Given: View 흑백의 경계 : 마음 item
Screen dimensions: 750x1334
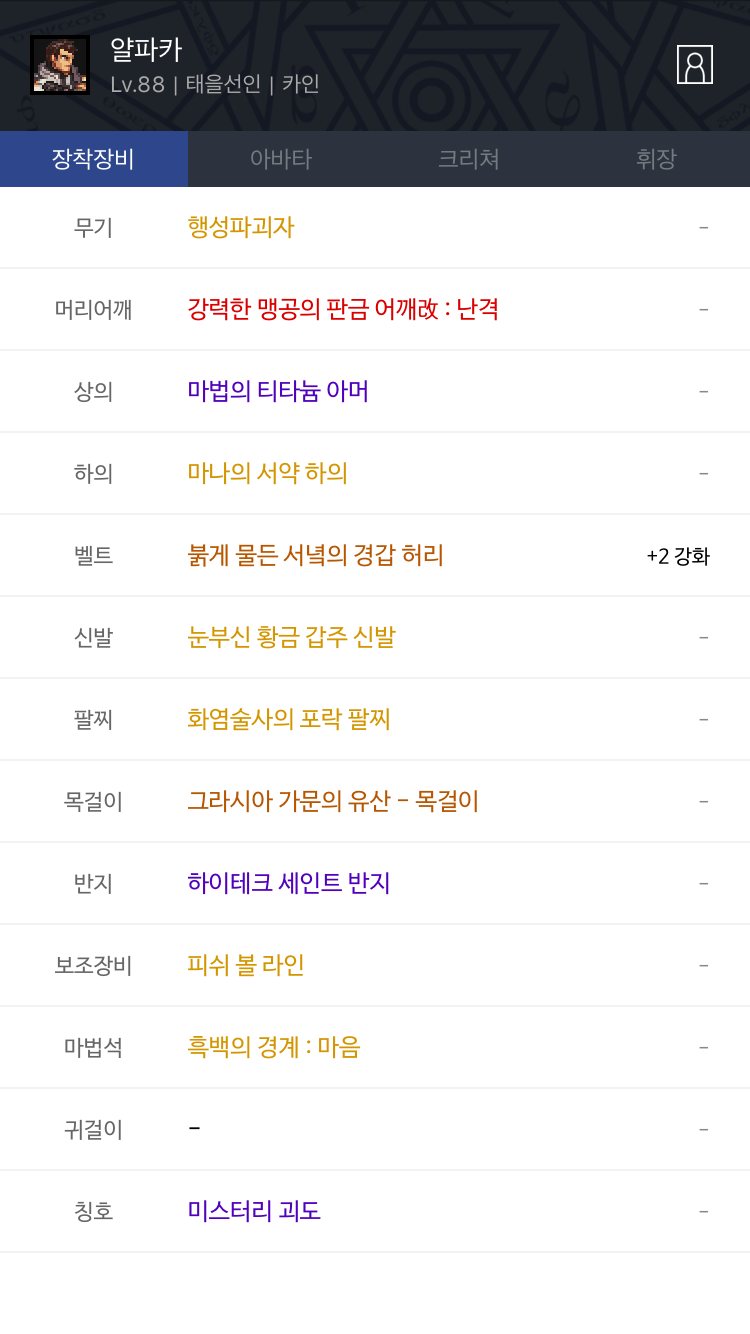Looking at the screenshot, I should click(274, 1047).
